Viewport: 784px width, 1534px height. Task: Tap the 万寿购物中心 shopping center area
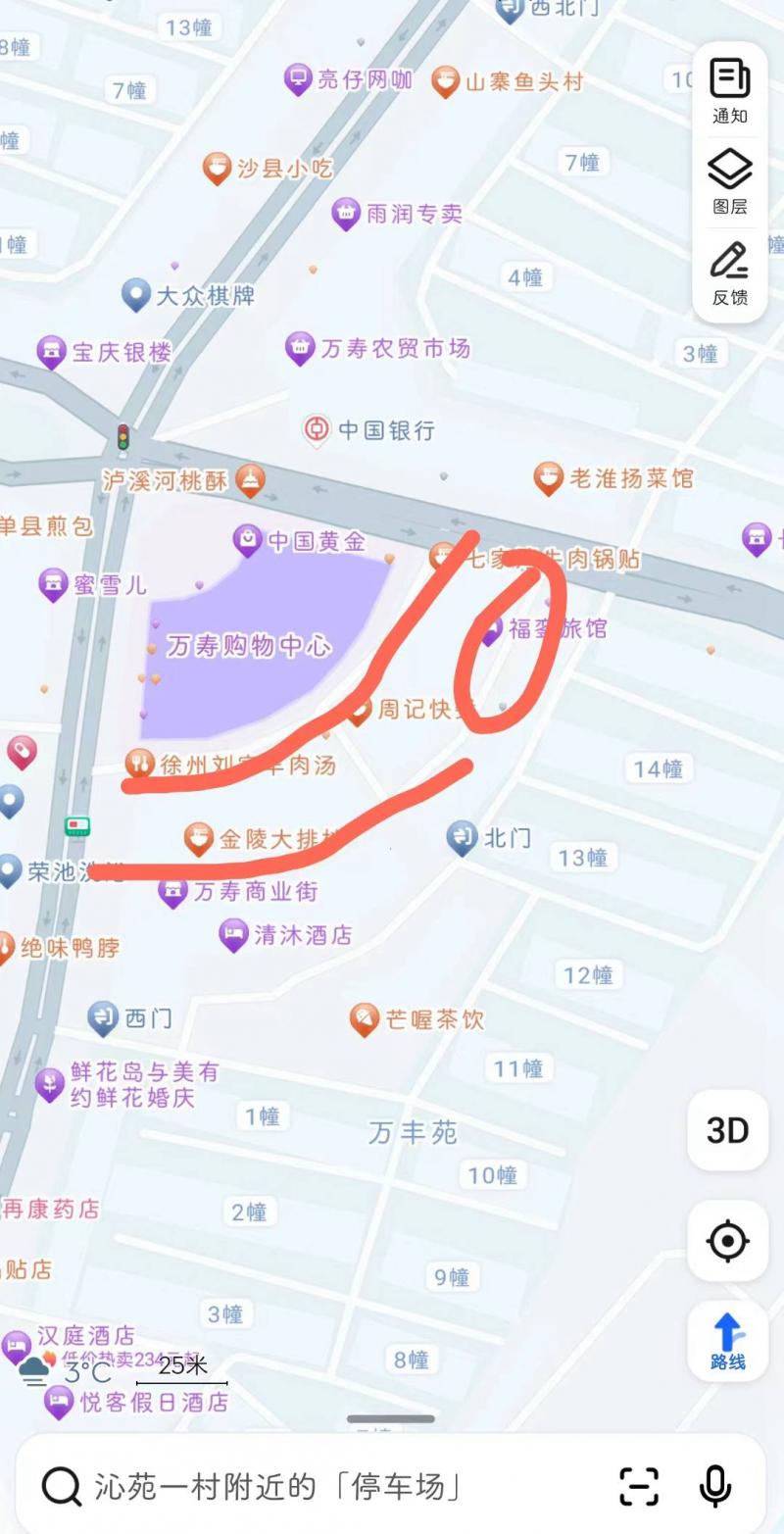[x=250, y=647]
